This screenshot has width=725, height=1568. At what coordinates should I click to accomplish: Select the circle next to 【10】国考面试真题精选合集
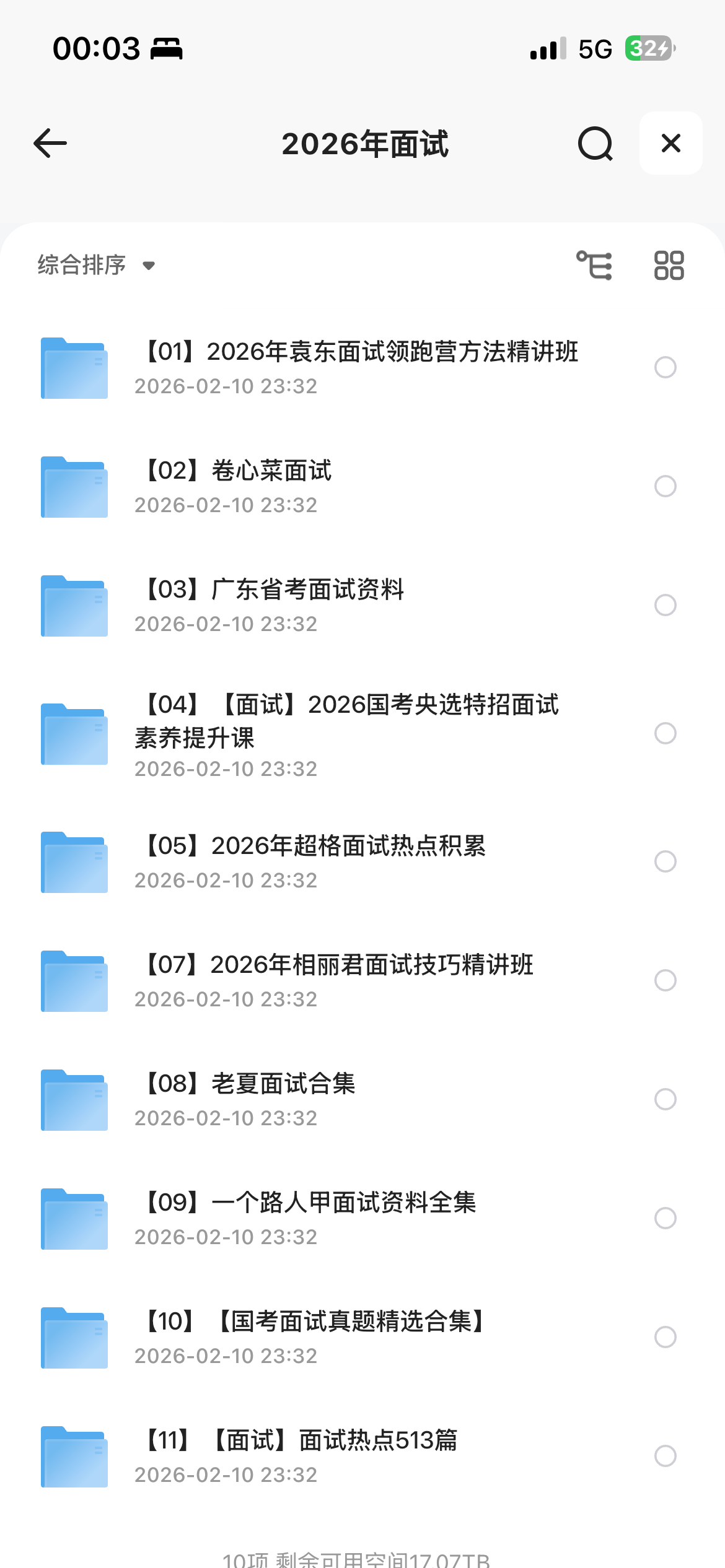667,1338
